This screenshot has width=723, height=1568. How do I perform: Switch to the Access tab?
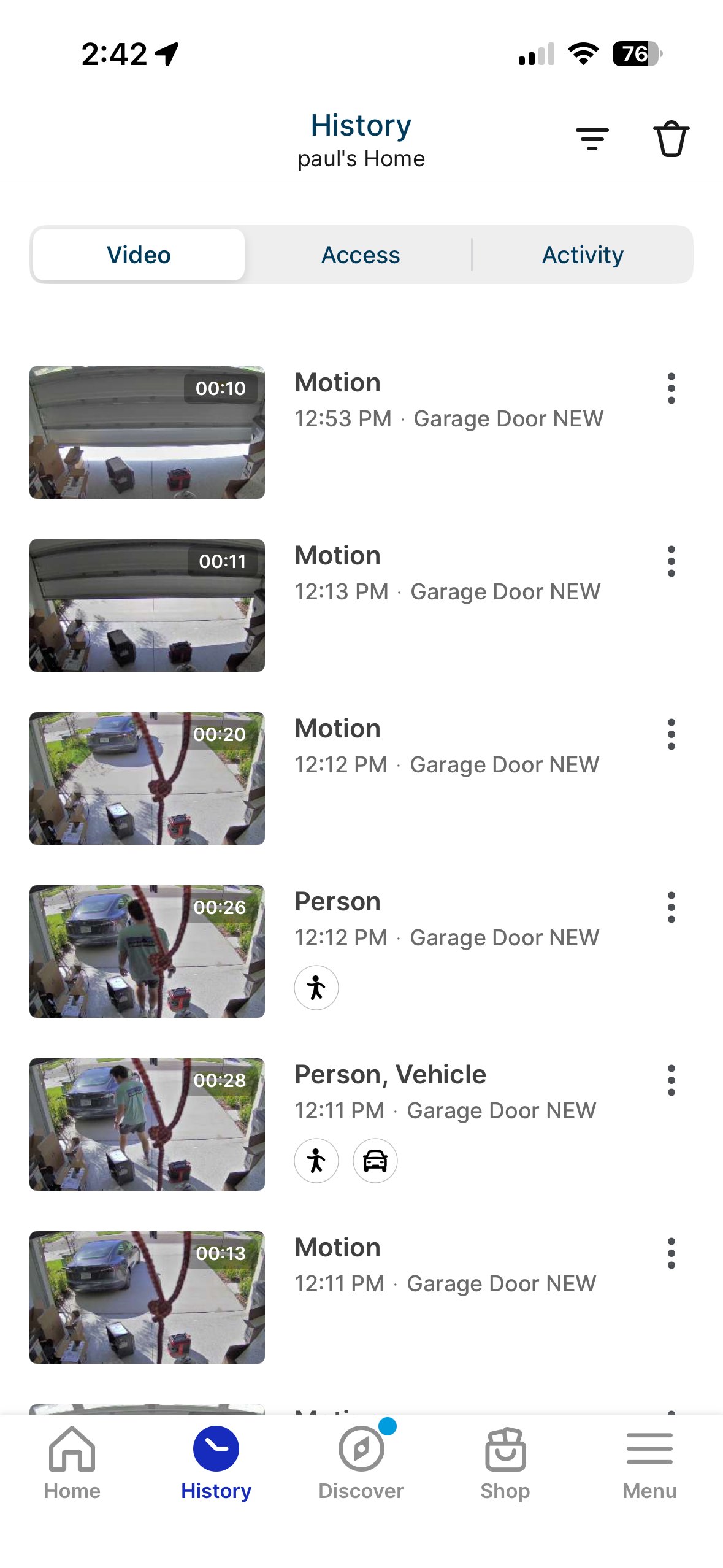[361, 254]
